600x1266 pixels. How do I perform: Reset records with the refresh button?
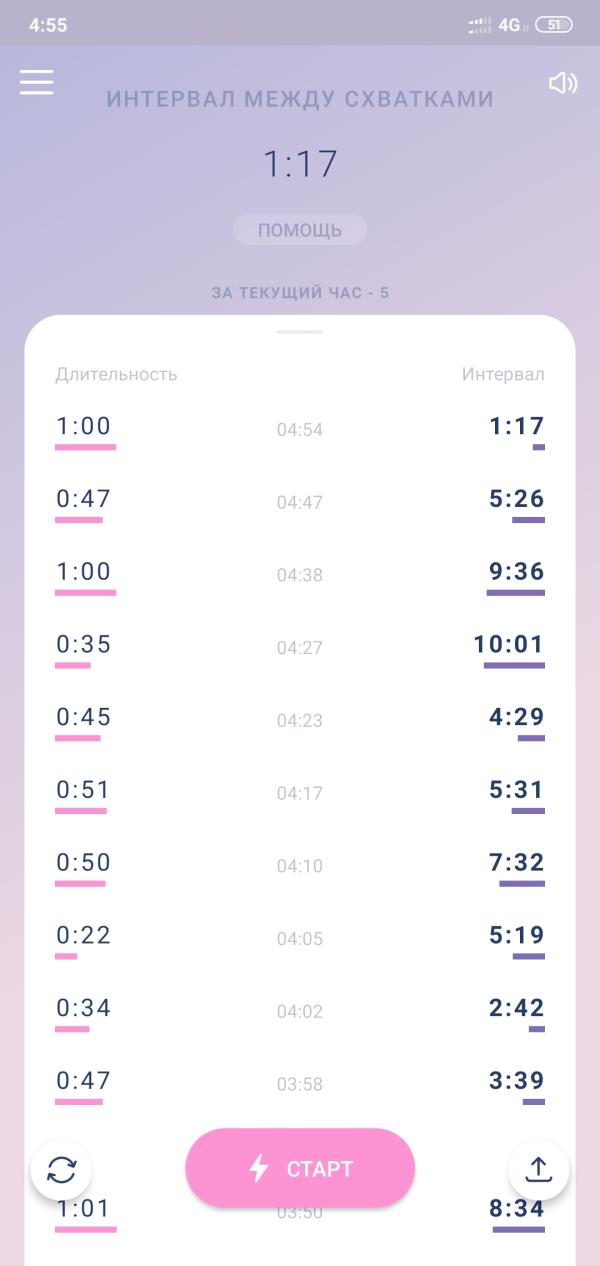(61, 1169)
